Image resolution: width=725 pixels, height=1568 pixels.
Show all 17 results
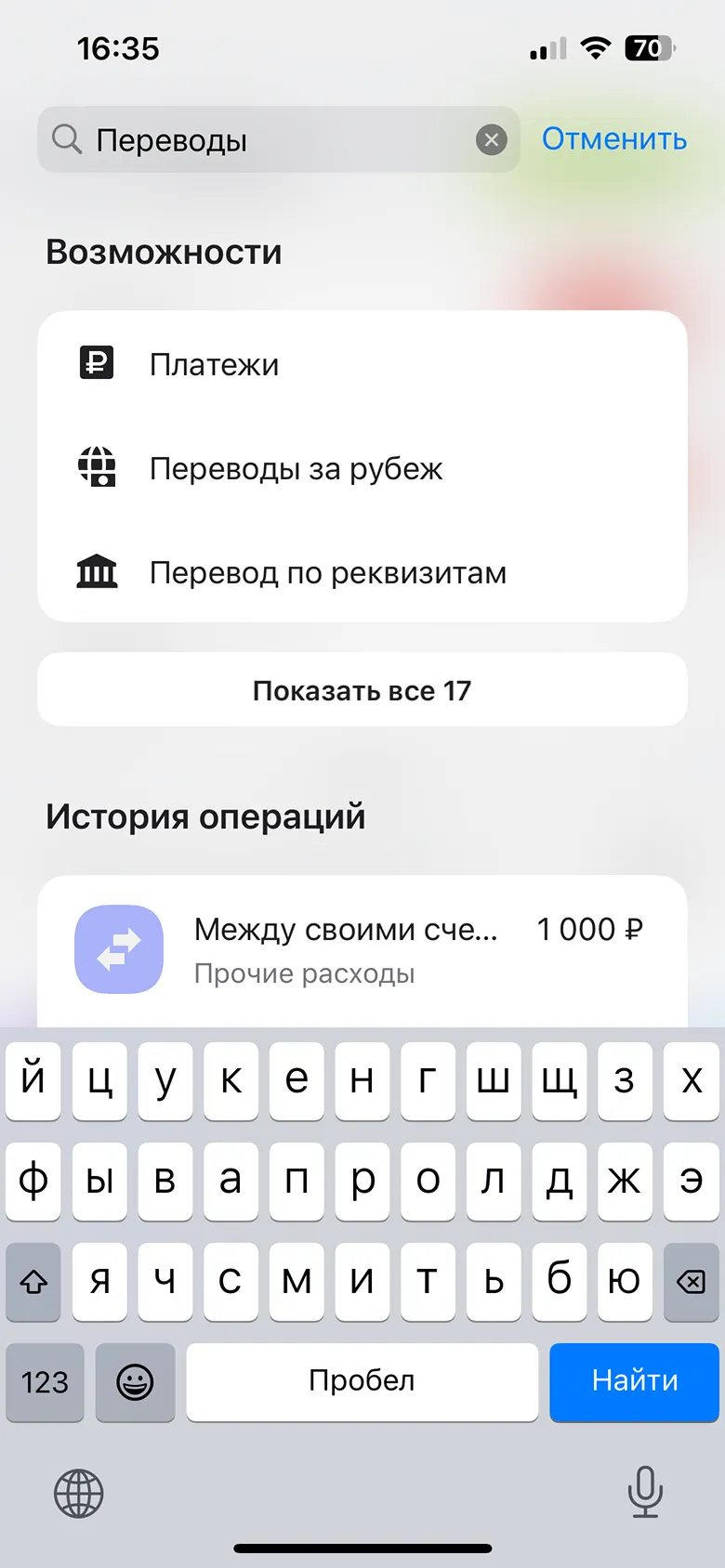pos(362,690)
